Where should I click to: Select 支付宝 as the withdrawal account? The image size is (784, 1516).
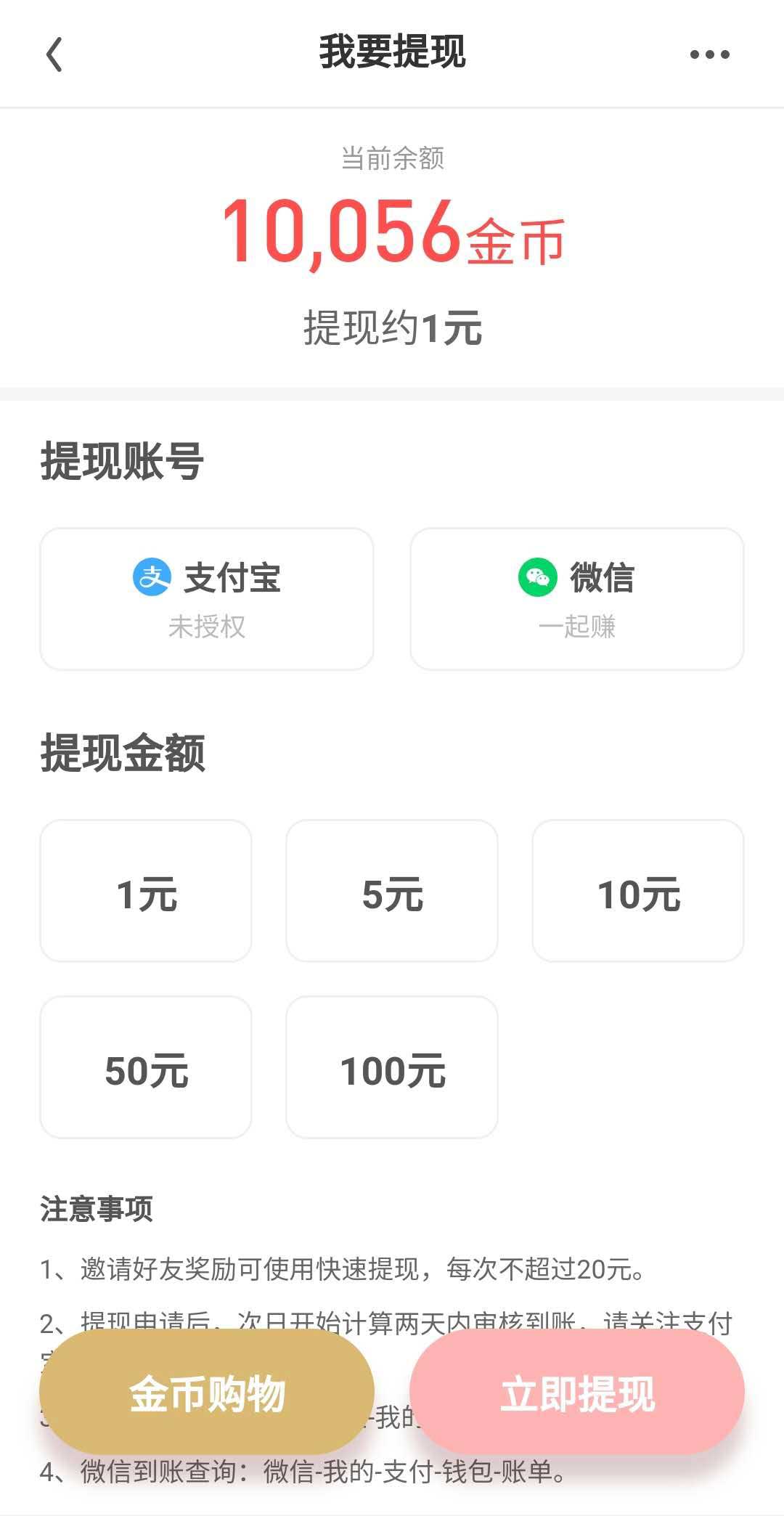(x=207, y=599)
